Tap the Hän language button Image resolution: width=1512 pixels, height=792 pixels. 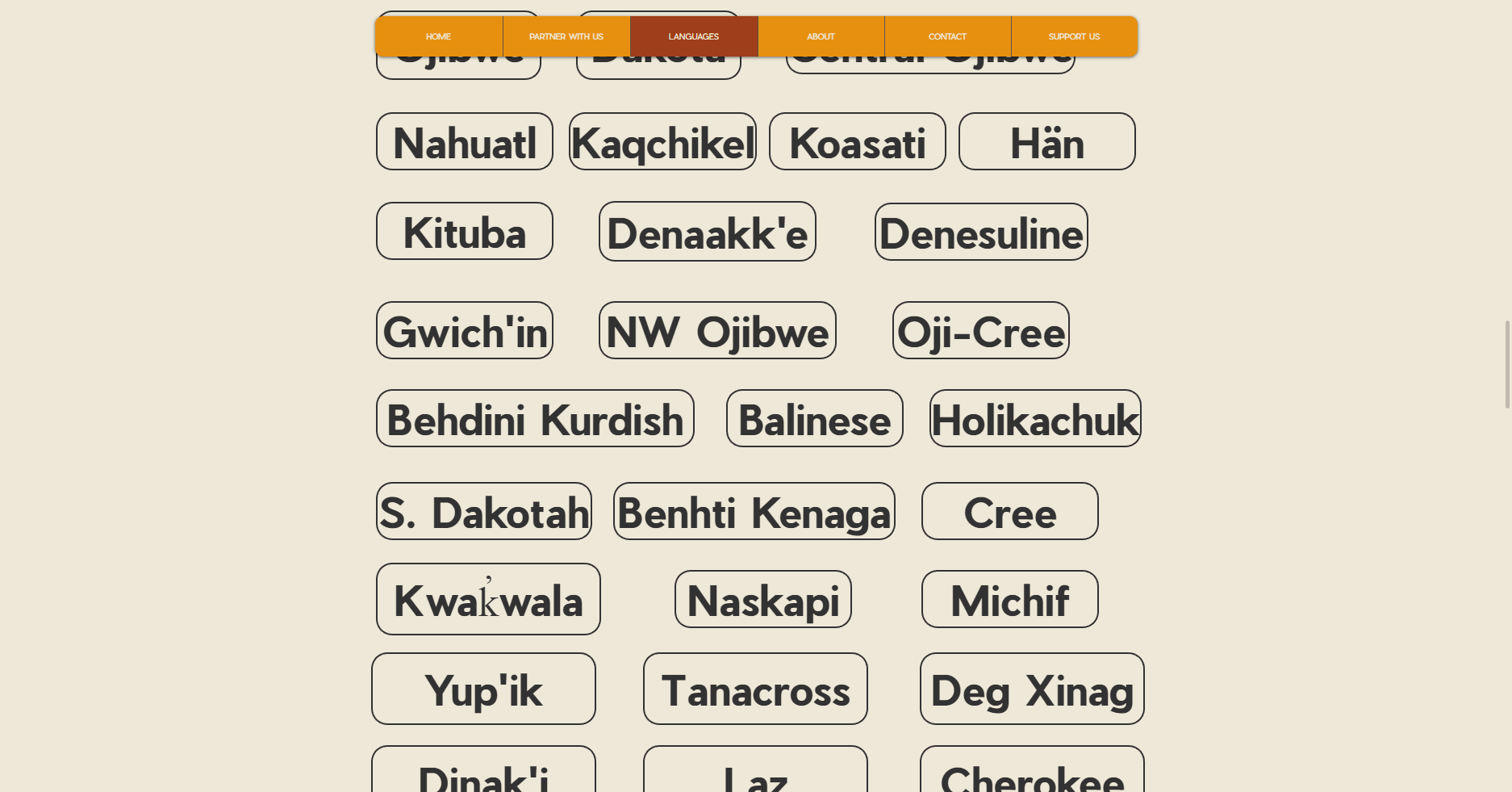pos(1046,142)
